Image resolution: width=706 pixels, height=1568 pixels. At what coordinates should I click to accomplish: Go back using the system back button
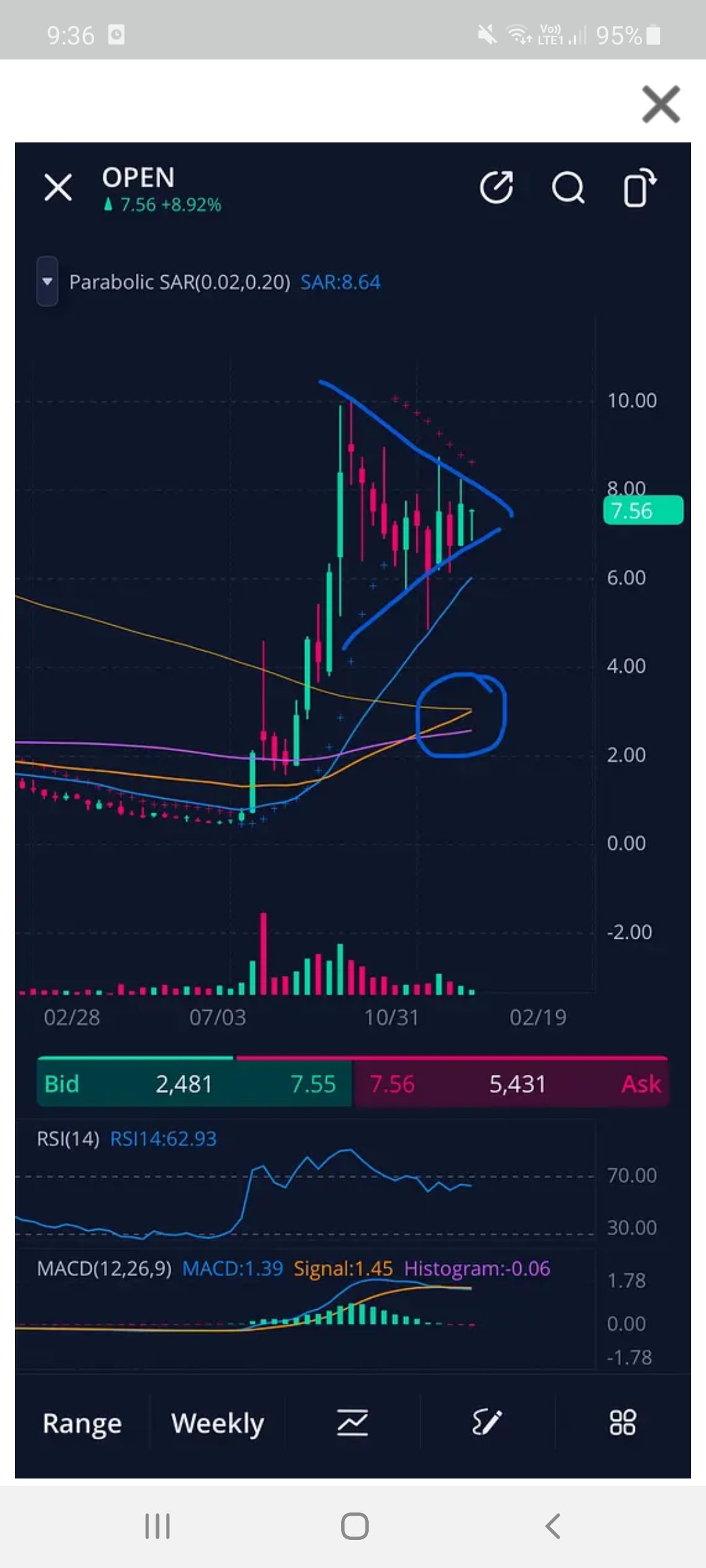[x=553, y=1526]
